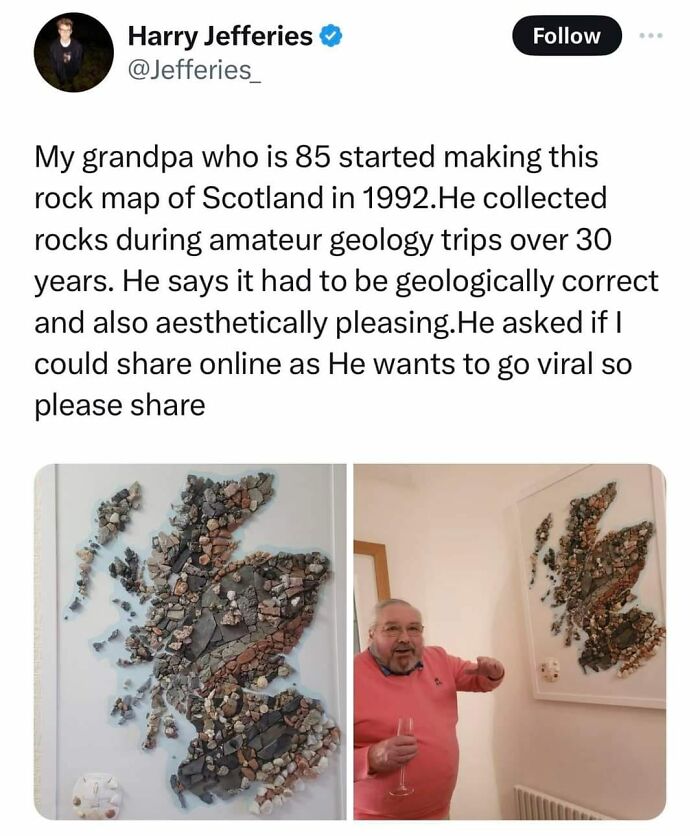View the photo of grandpa pointing at the map
The image size is (700, 836).
click(509, 640)
